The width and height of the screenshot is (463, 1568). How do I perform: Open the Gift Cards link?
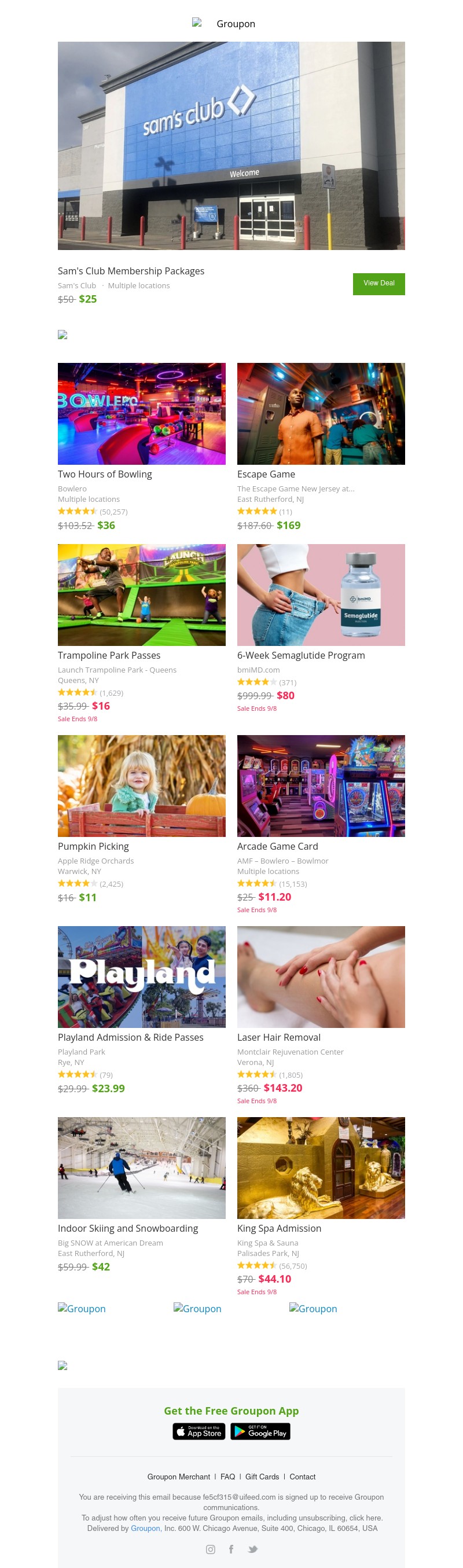262,1477
